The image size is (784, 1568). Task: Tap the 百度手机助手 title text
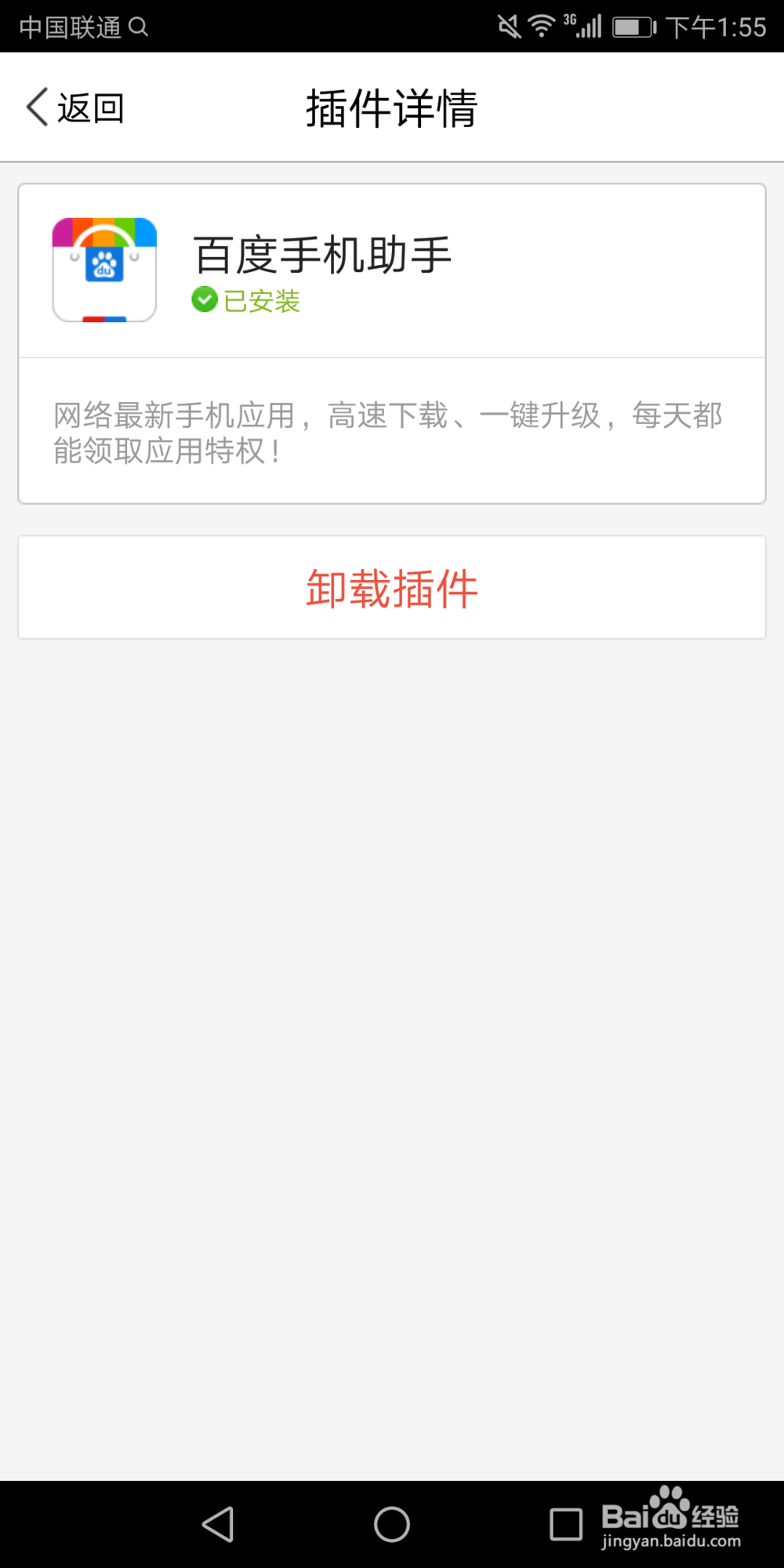click(321, 254)
